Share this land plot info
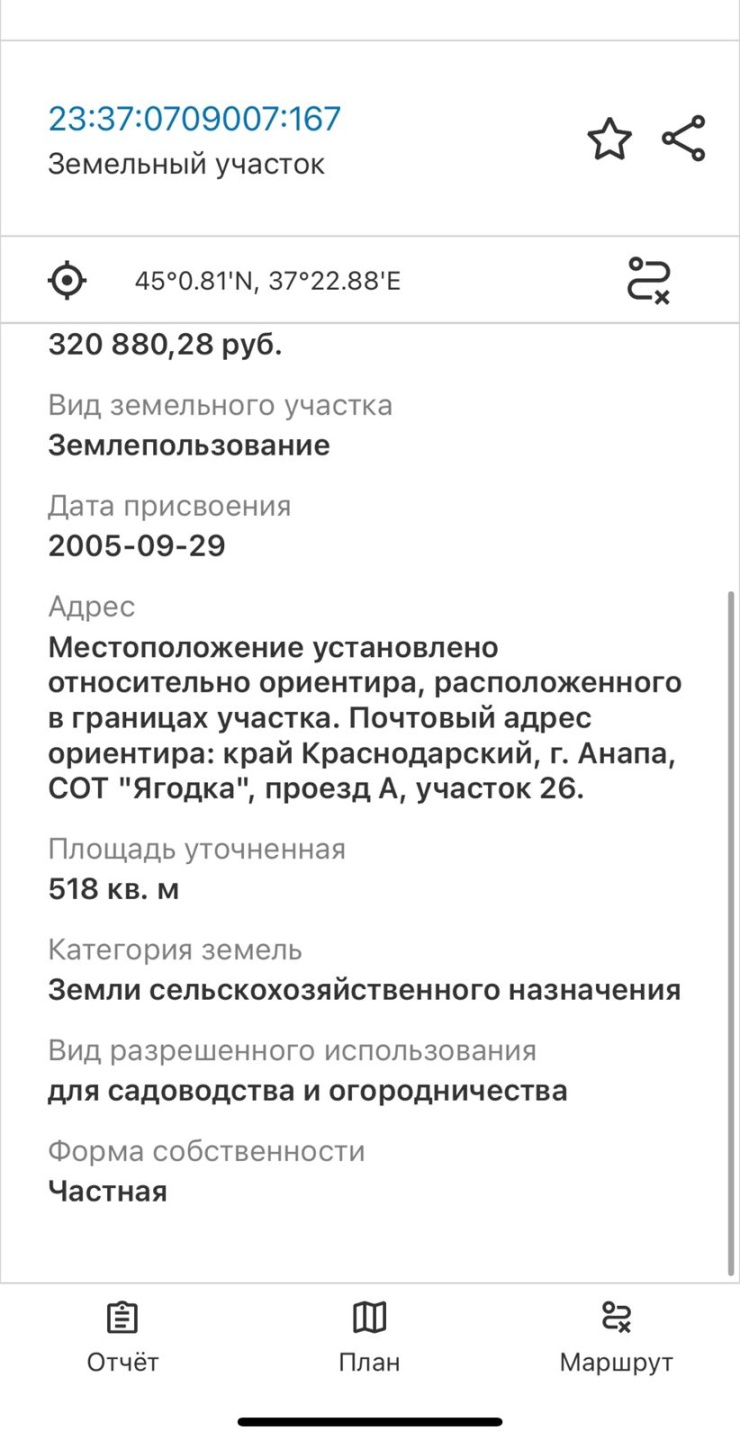 (684, 138)
